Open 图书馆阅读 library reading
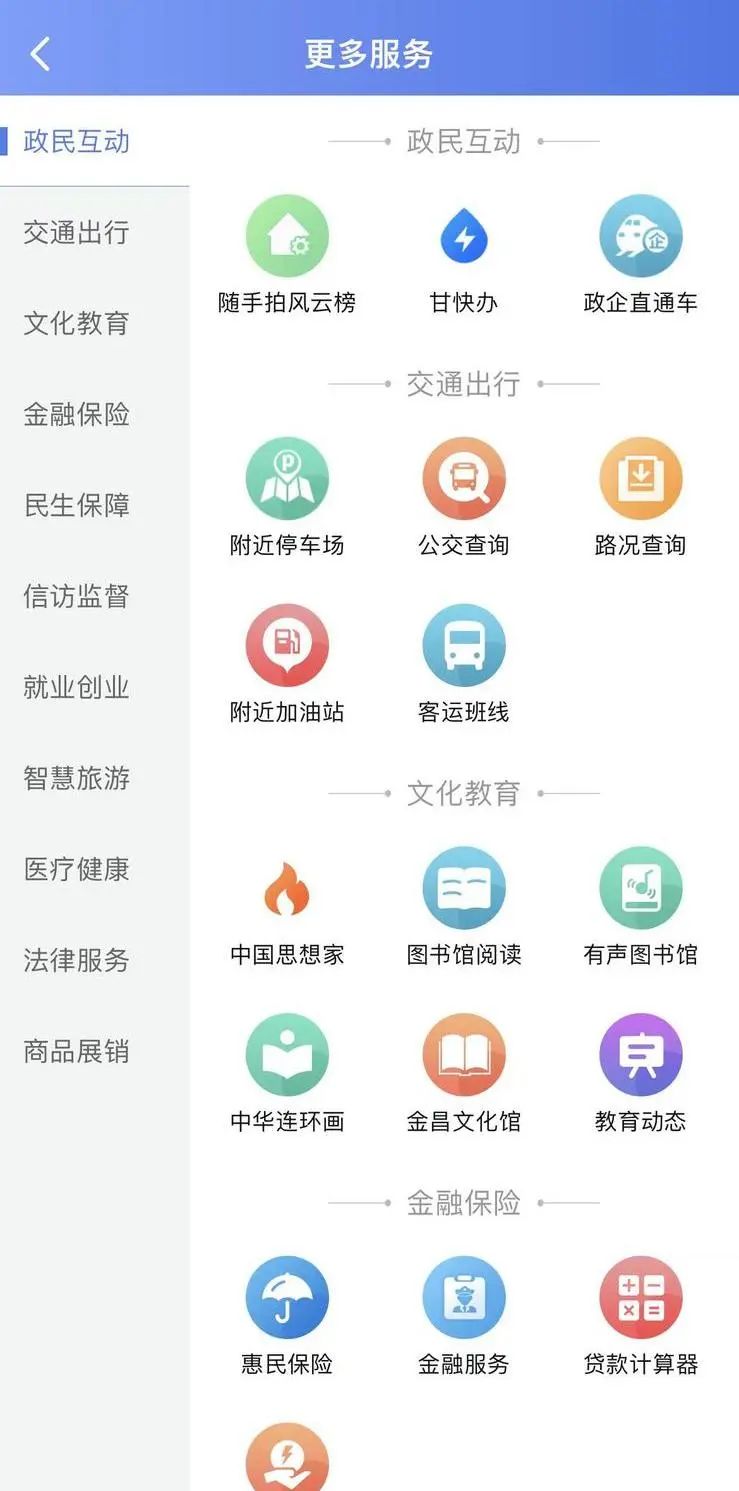The image size is (739, 1491). (464, 908)
